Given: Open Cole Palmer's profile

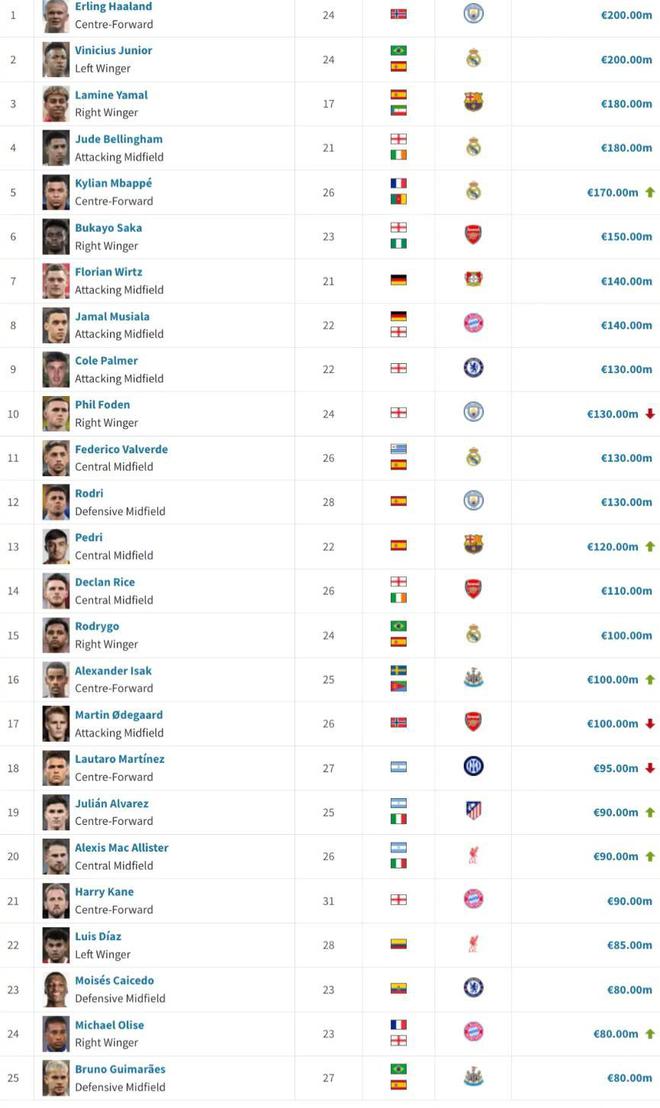Looking at the screenshot, I should click(106, 360).
